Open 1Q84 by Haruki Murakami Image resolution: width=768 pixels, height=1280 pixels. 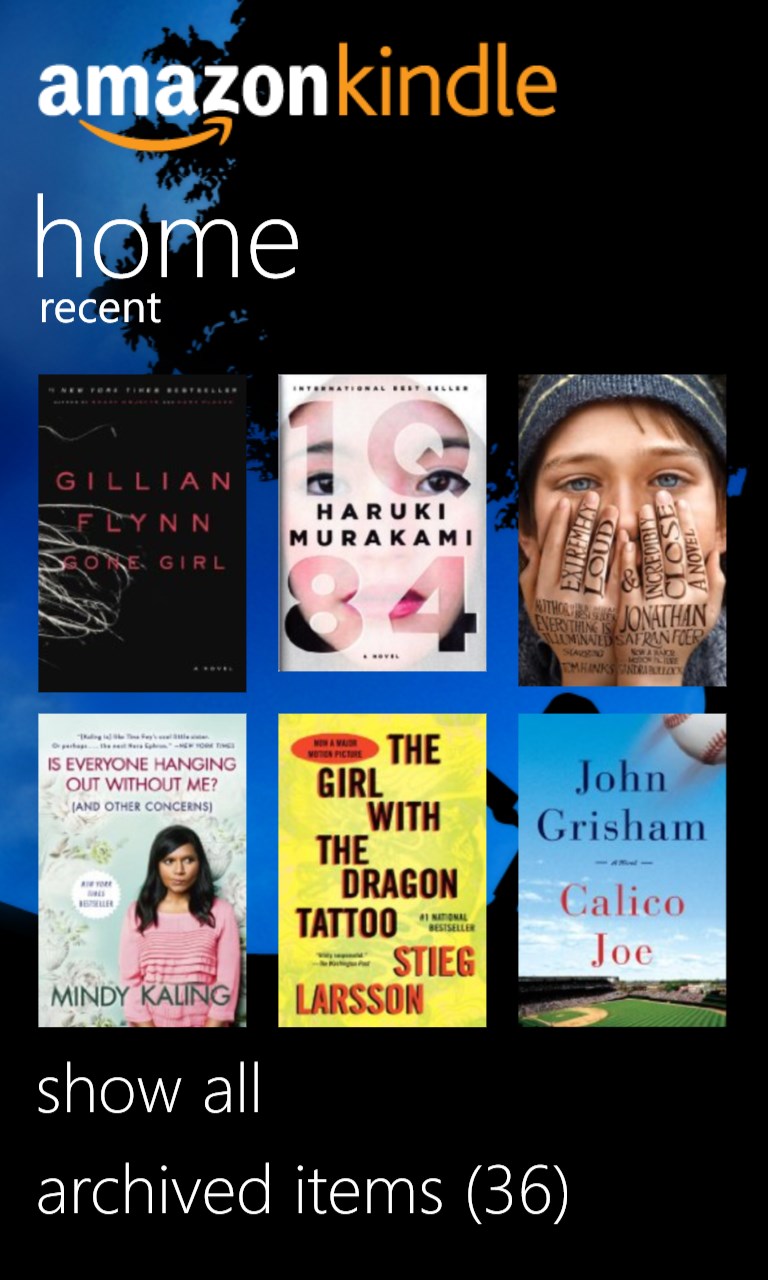click(x=382, y=522)
